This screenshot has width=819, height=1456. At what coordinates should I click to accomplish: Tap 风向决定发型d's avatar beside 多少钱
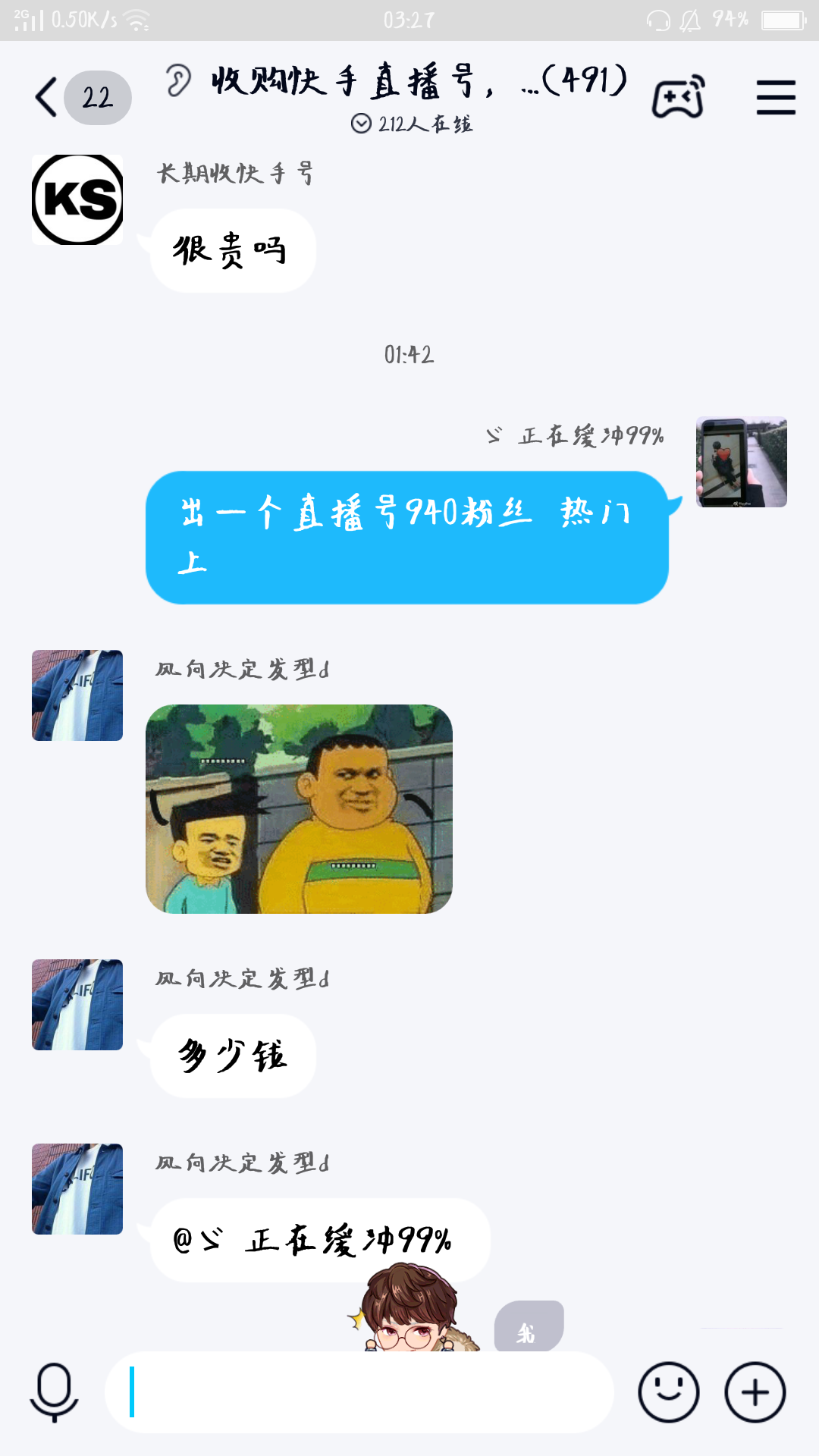77,1005
